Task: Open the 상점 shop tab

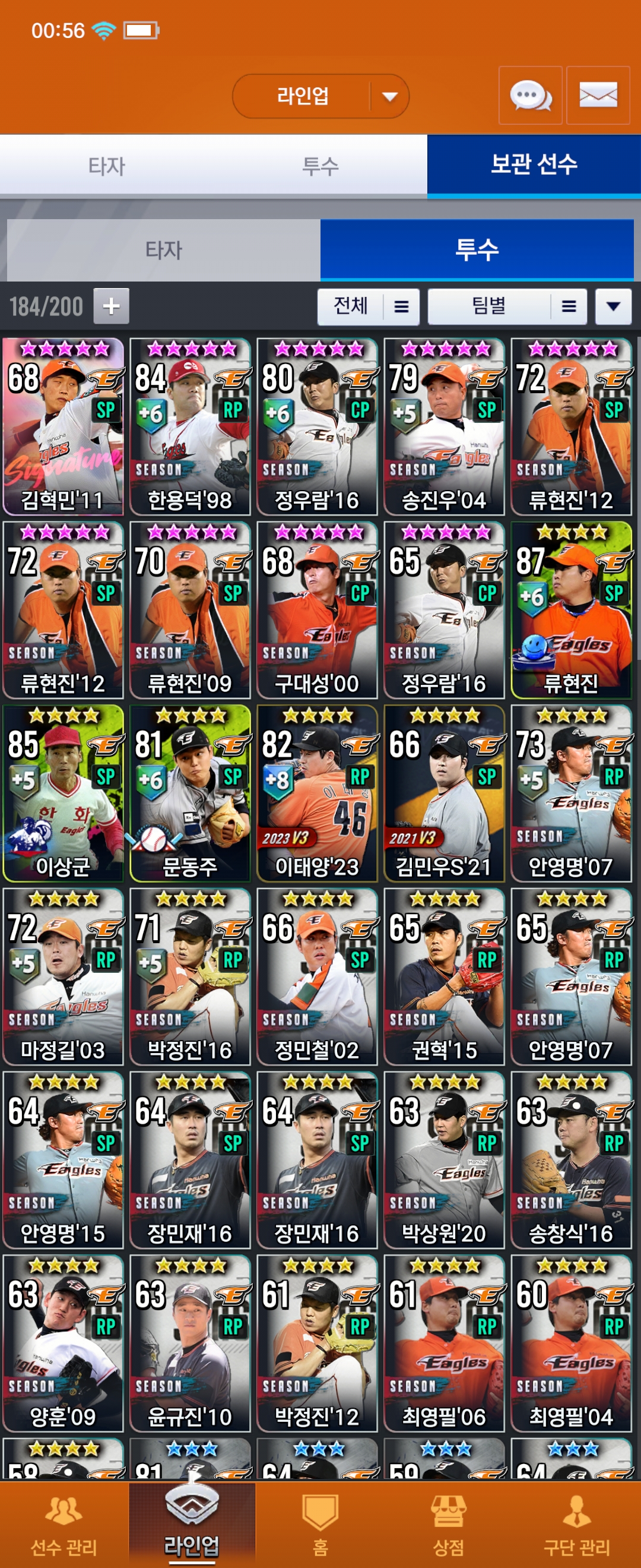Action: click(448, 1525)
